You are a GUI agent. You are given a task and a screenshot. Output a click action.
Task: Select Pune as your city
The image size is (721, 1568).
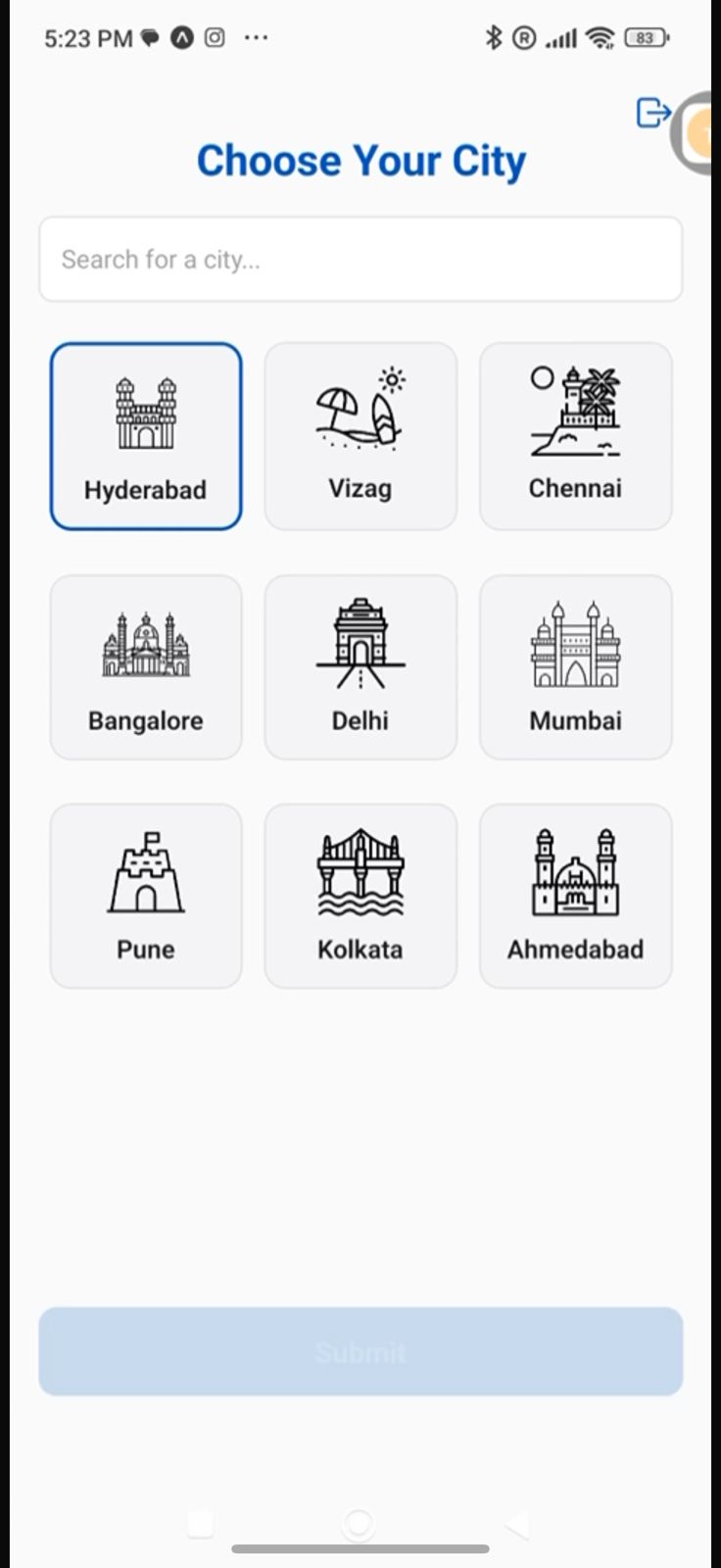[146, 896]
